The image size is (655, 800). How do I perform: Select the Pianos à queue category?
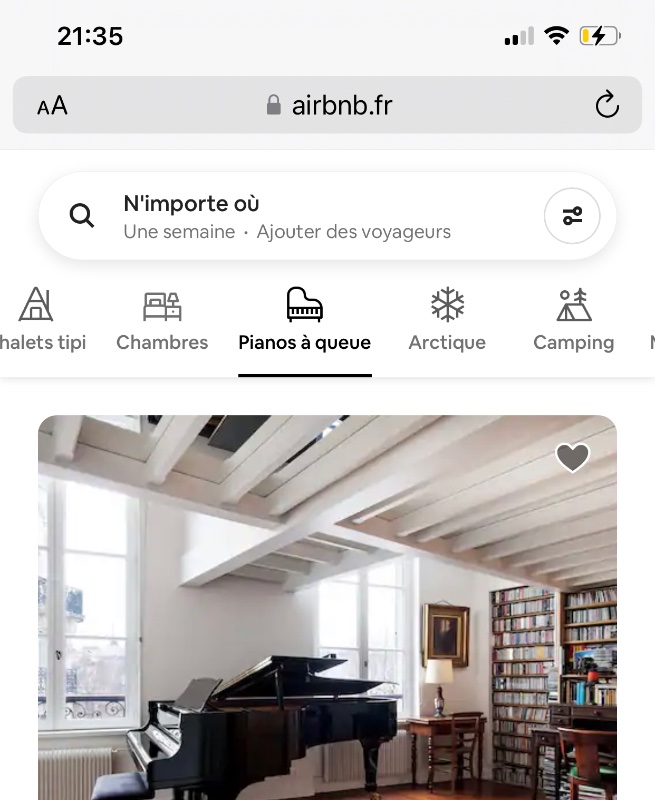(304, 321)
